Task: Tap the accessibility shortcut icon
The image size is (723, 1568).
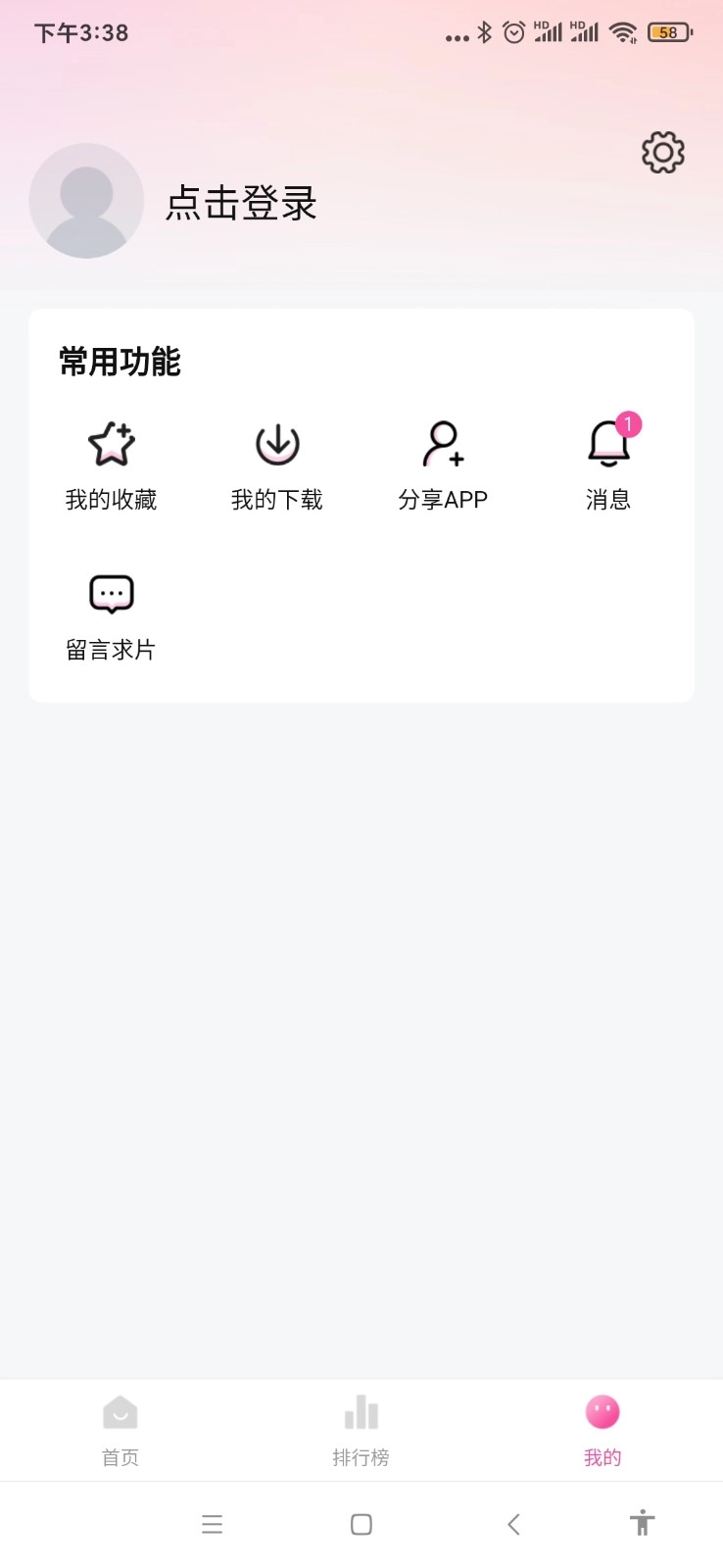Action: [642, 1524]
